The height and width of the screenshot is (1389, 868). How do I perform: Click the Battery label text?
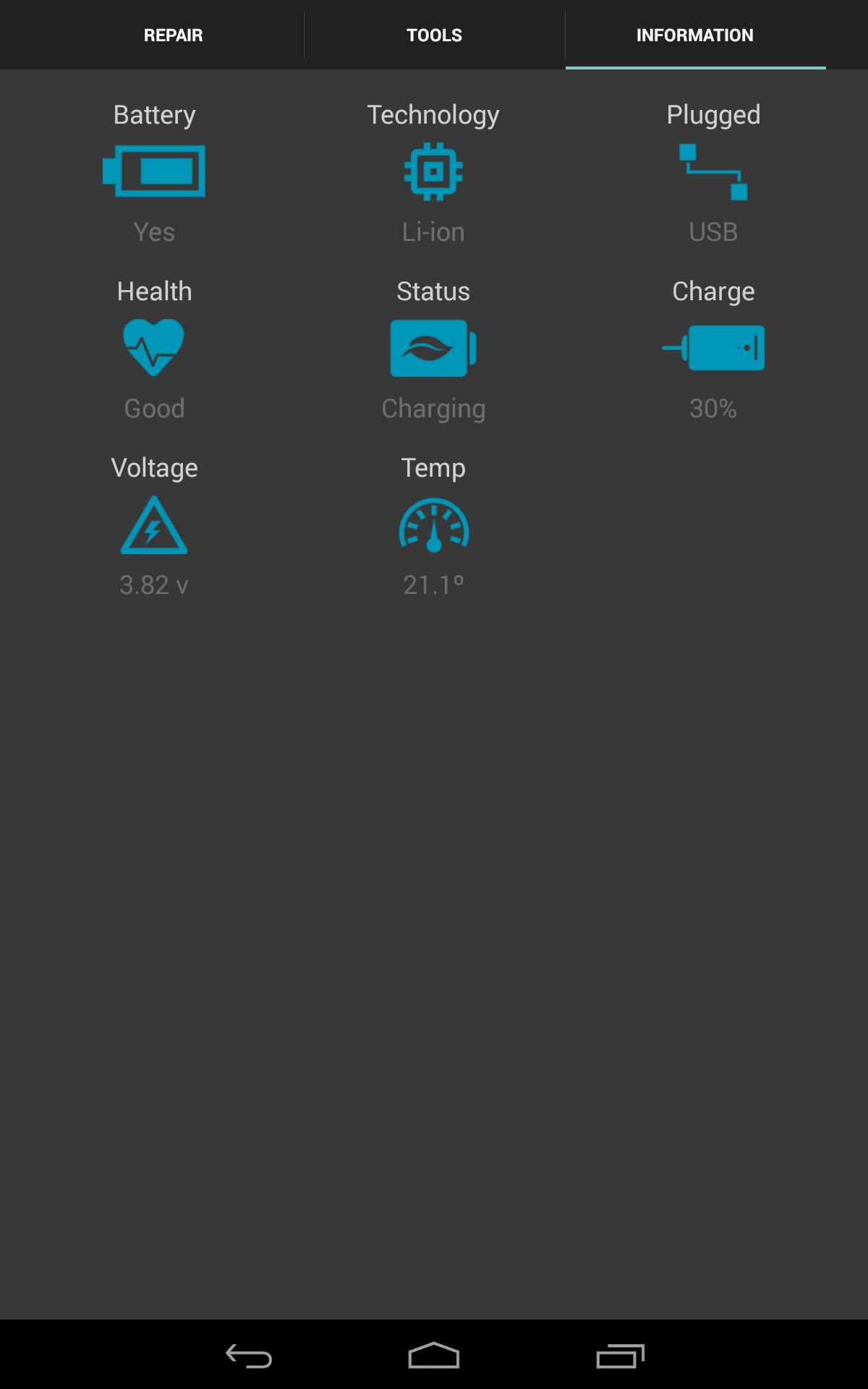tap(154, 114)
